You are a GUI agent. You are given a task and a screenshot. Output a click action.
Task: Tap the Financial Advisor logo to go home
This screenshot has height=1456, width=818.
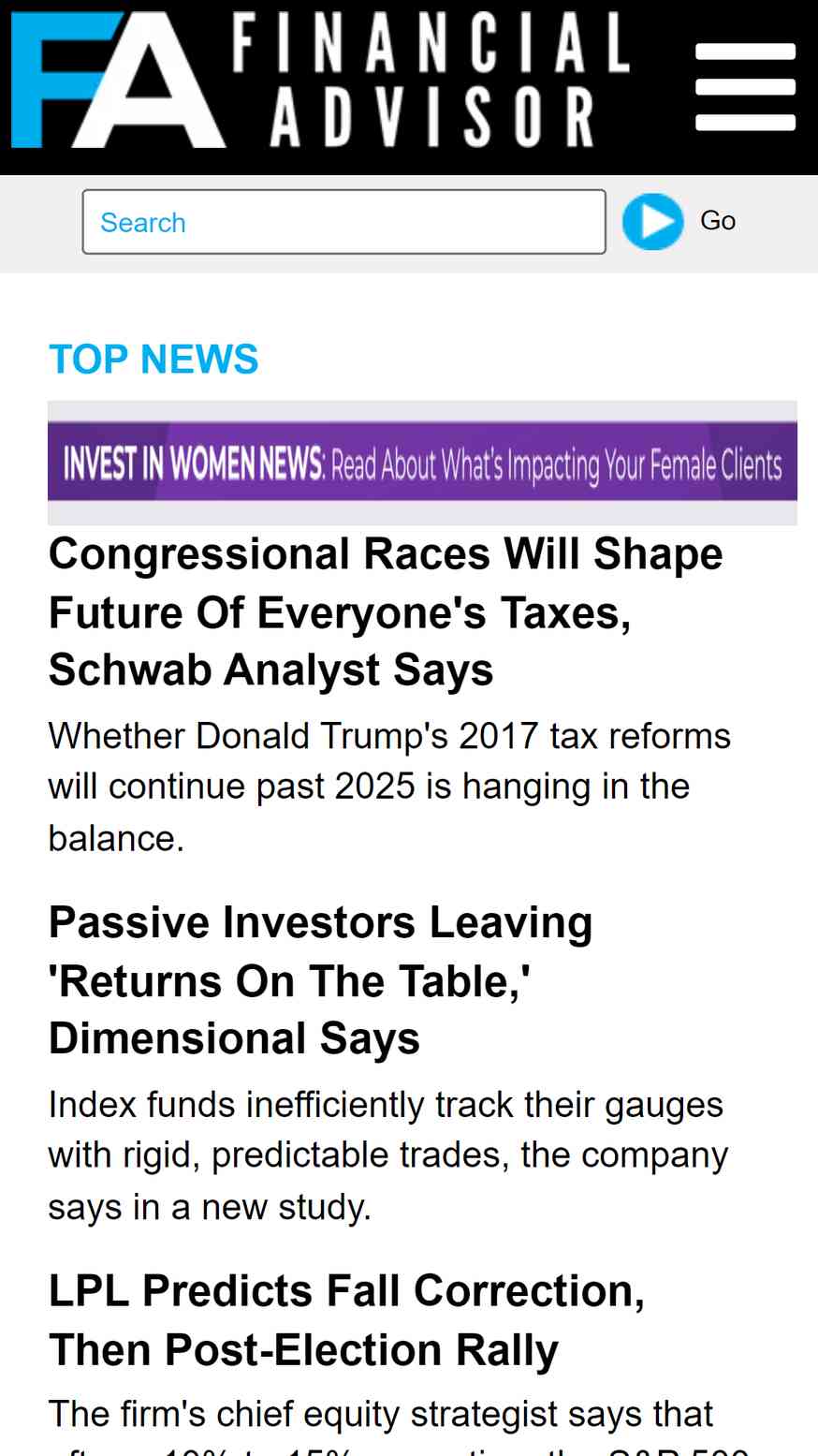[320, 80]
